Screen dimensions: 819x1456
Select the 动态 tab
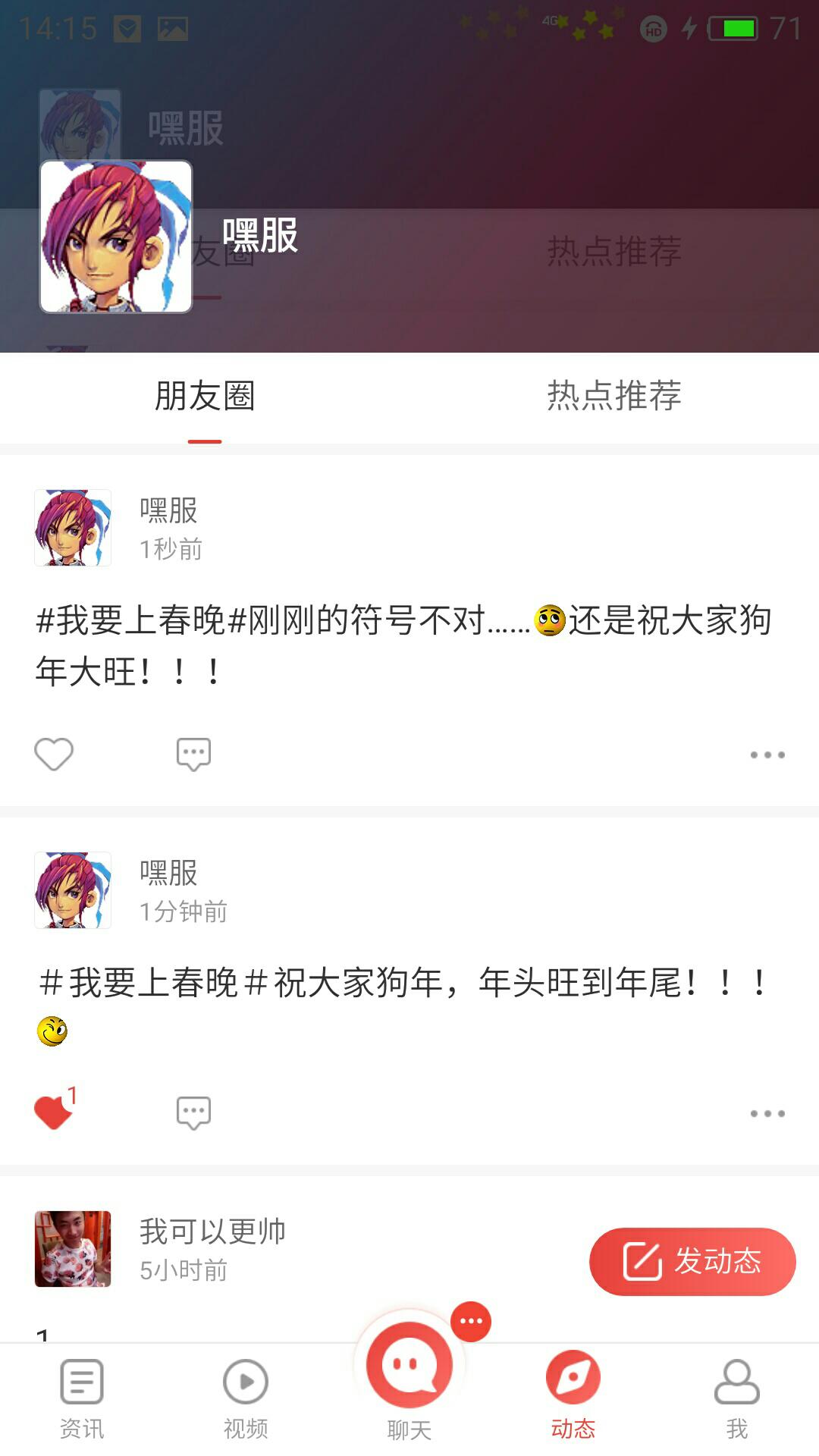573,1395
